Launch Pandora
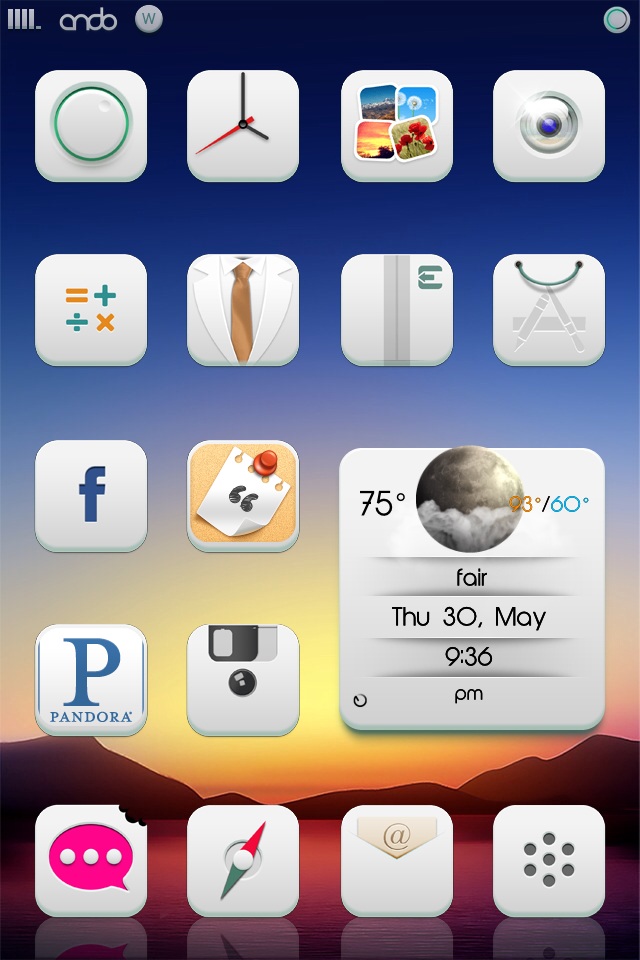This screenshot has height=960, width=640. click(x=91, y=680)
